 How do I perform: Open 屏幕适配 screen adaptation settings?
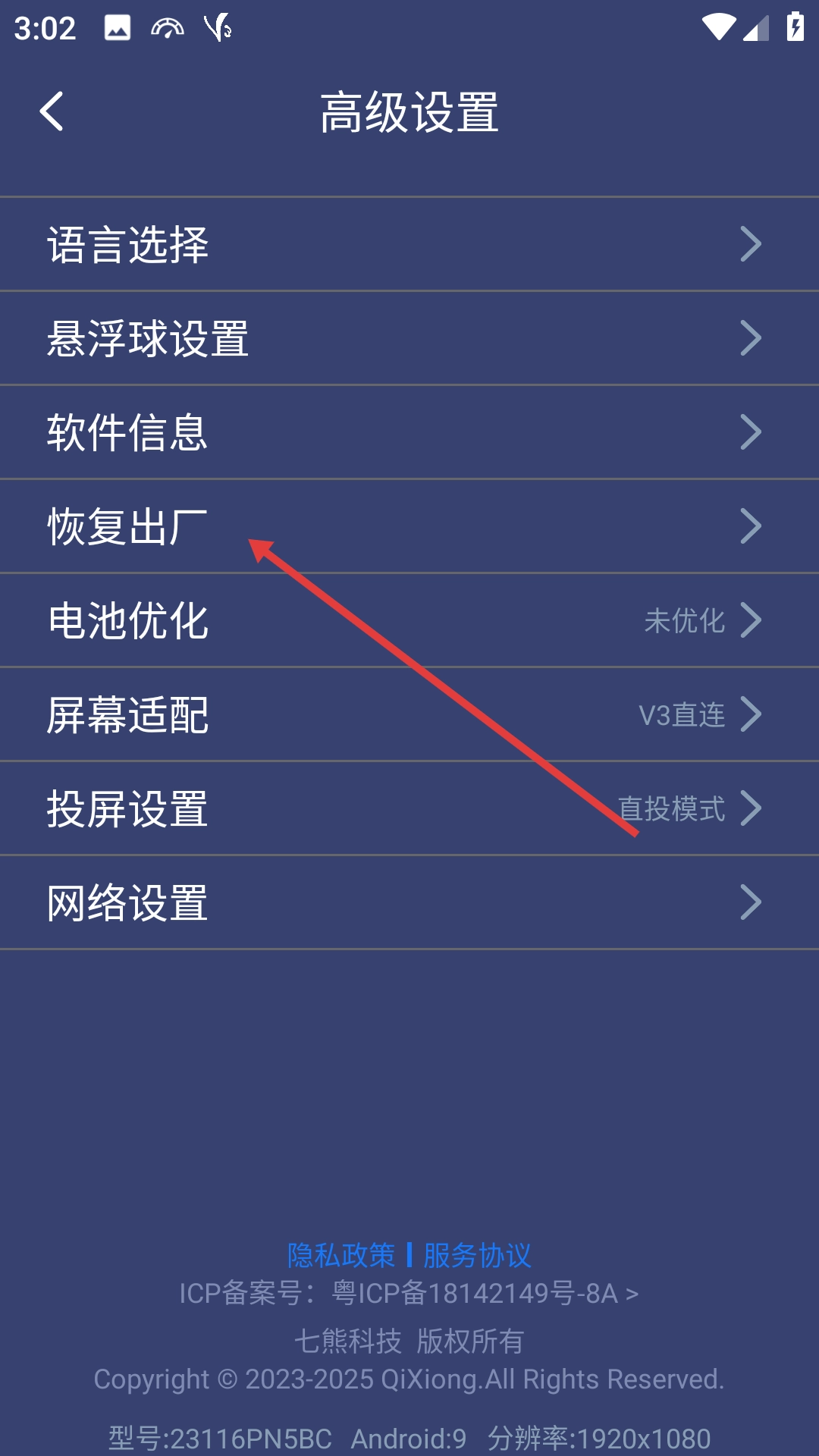pos(409,714)
